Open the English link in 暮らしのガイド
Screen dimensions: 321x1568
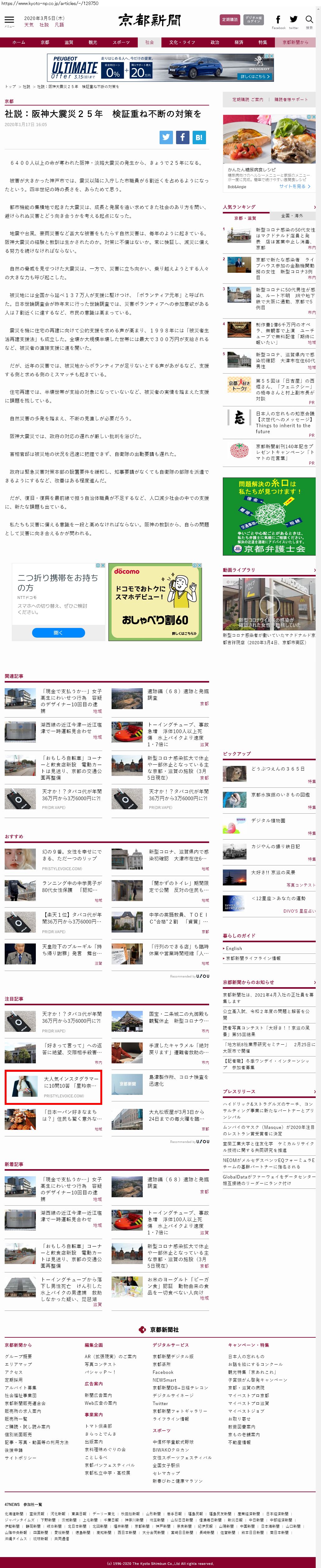tap(234, 948)
